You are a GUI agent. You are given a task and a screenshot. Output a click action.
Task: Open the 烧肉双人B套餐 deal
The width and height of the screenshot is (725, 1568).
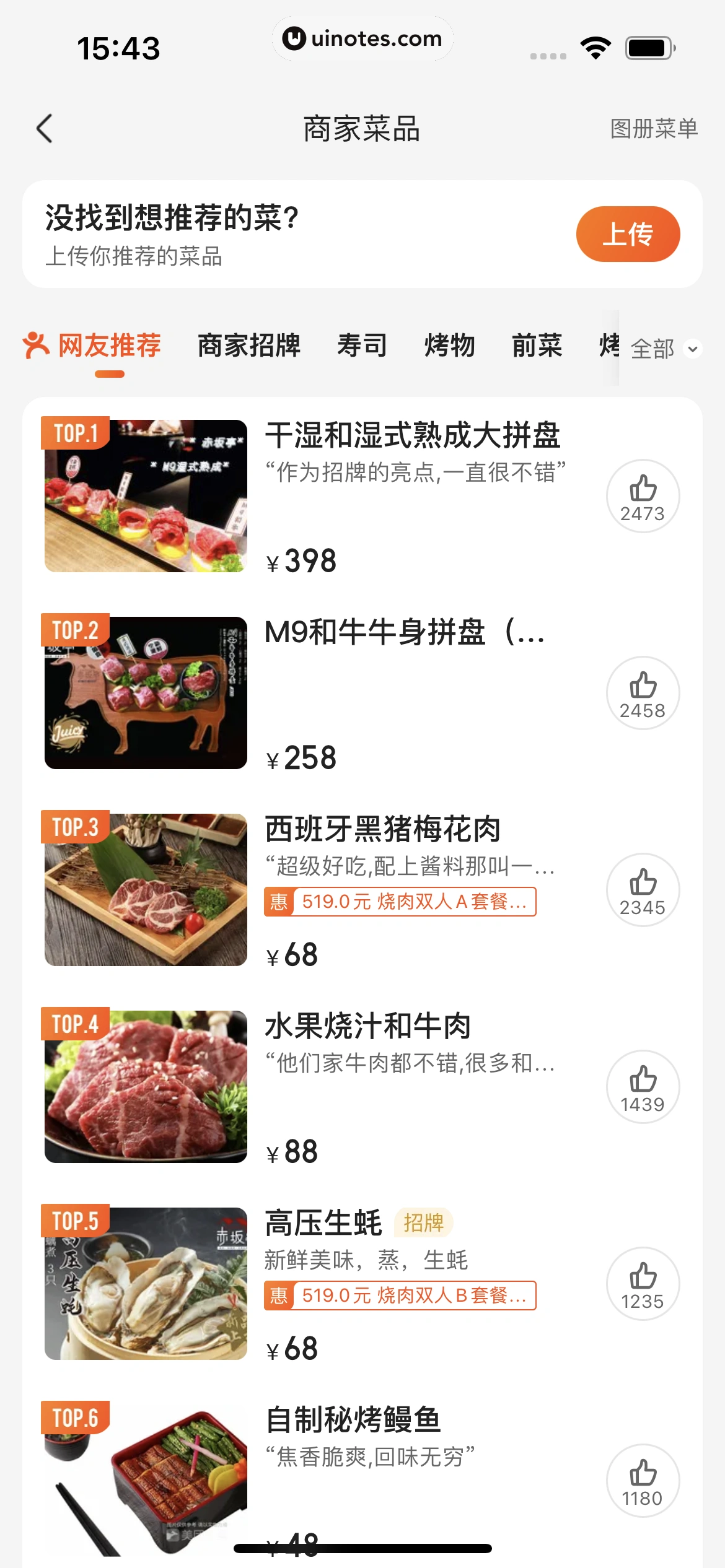pos(400,1296)
